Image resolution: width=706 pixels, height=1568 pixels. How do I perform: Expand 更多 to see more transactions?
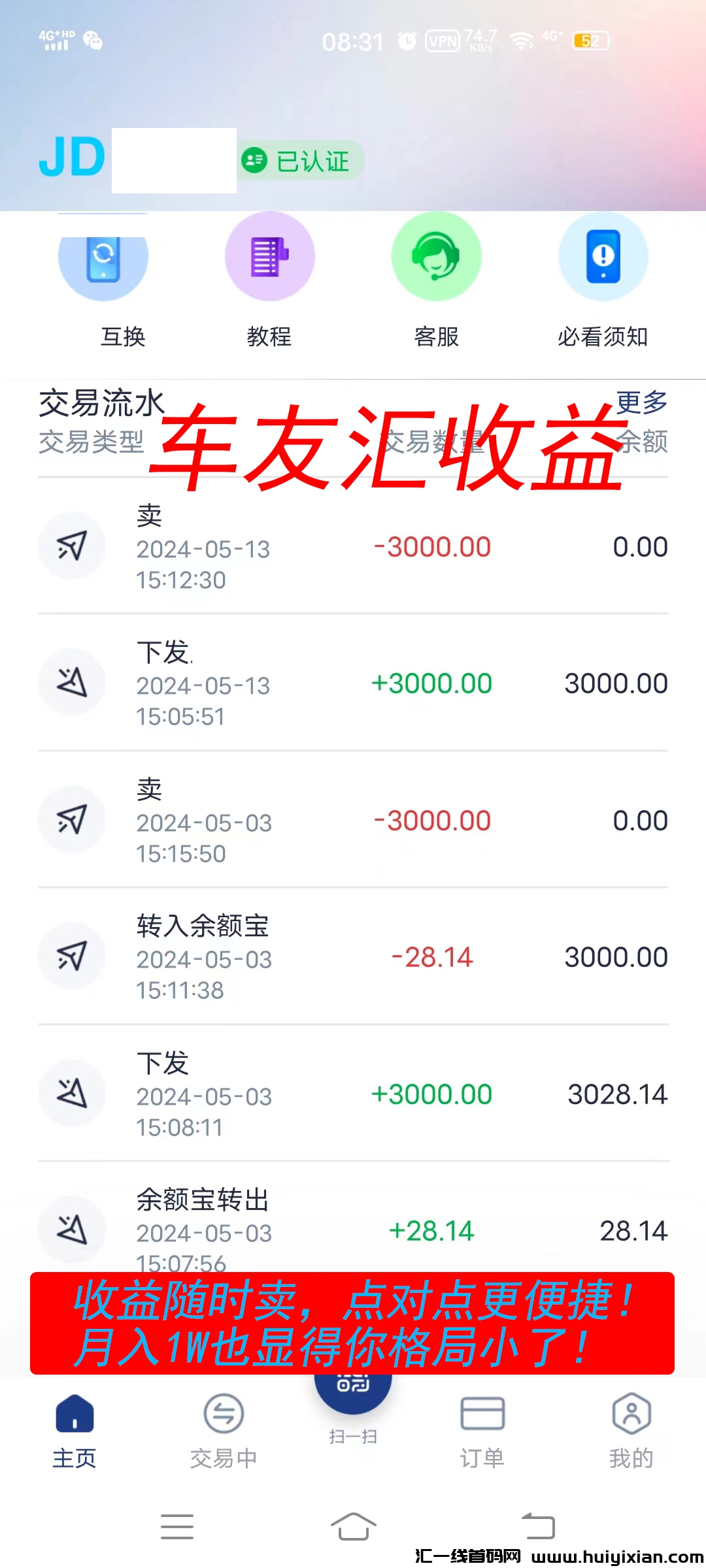(x=643, y=402)
